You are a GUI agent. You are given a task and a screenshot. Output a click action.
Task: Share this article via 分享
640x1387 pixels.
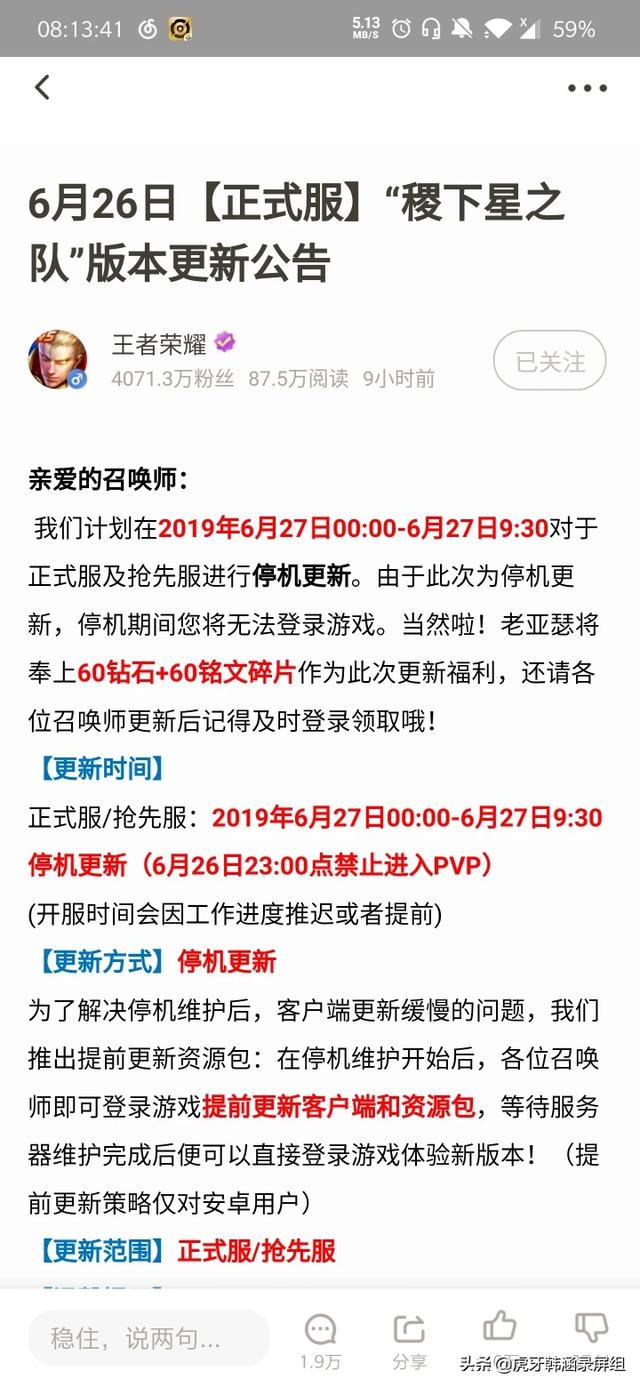pos(409,1340)
